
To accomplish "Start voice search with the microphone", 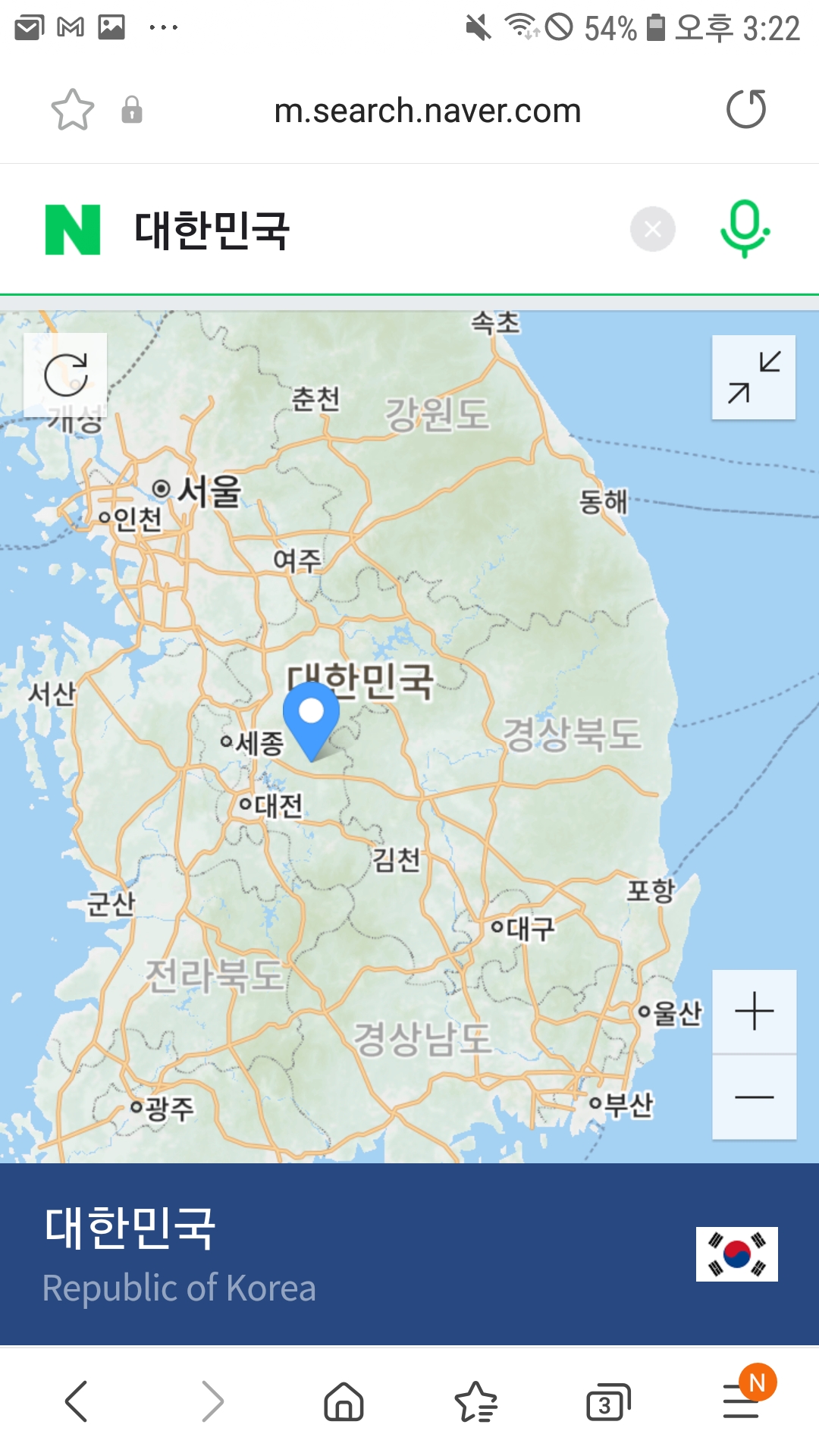I will point(745,229).
